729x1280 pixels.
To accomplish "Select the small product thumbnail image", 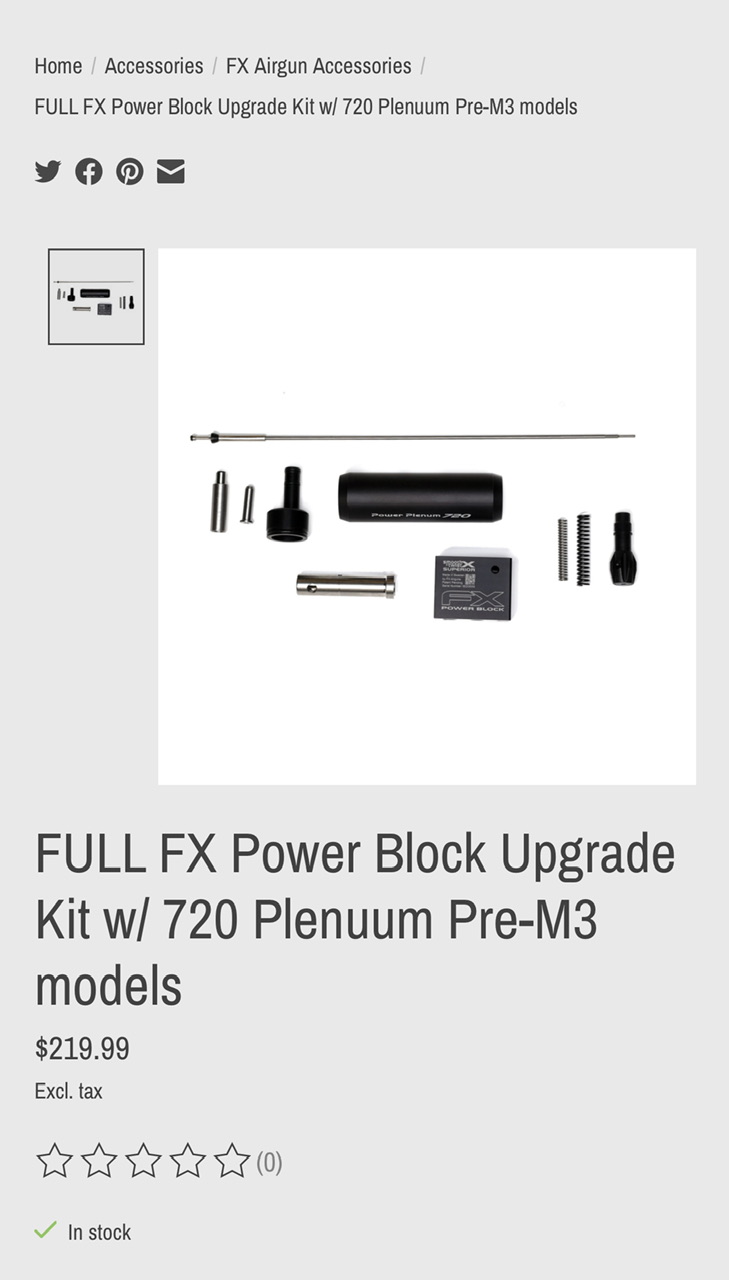I will (96, 297).
